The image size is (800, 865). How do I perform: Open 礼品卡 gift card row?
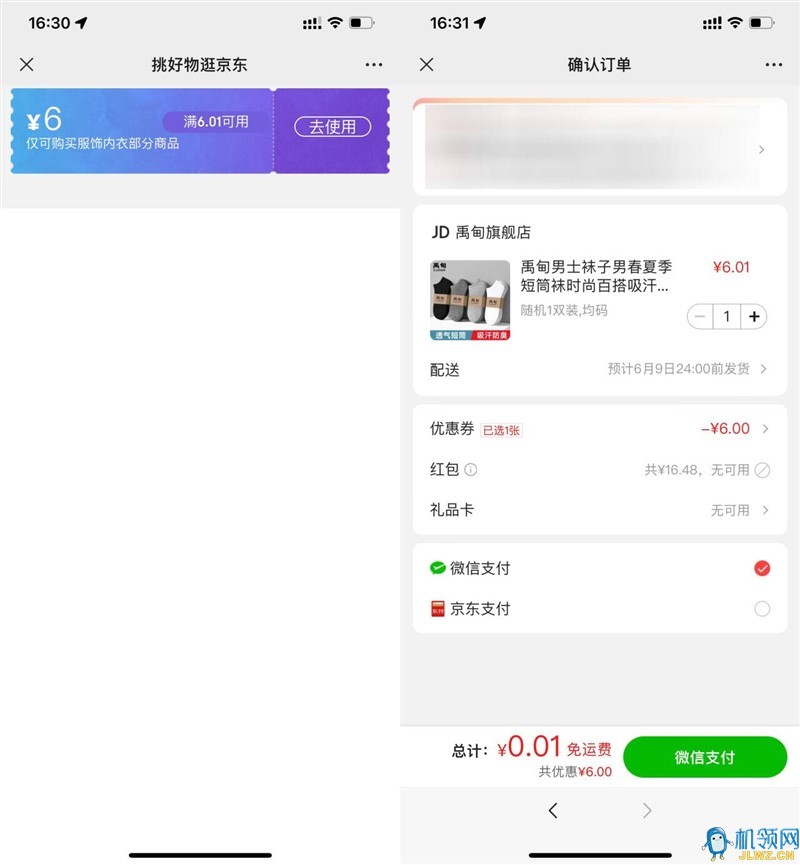tap(600, 510)
